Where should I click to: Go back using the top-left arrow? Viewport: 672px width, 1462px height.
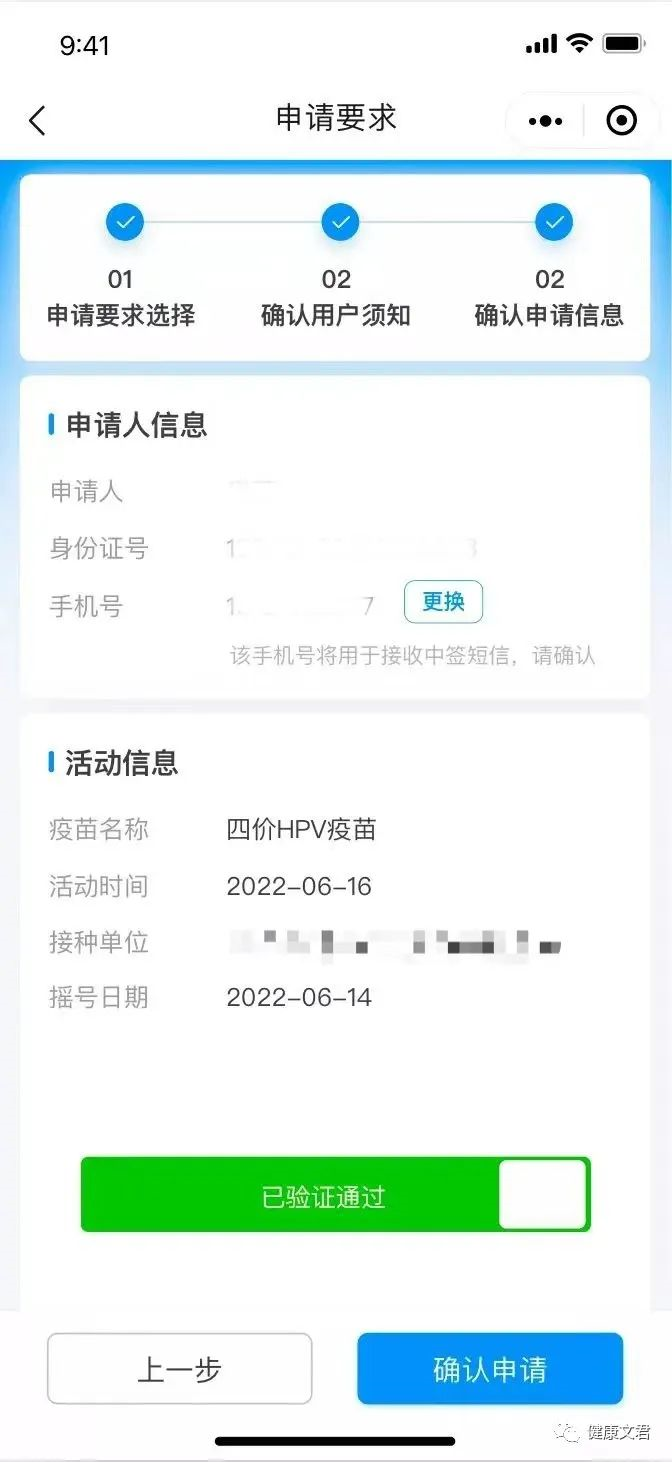pos(38,121)
